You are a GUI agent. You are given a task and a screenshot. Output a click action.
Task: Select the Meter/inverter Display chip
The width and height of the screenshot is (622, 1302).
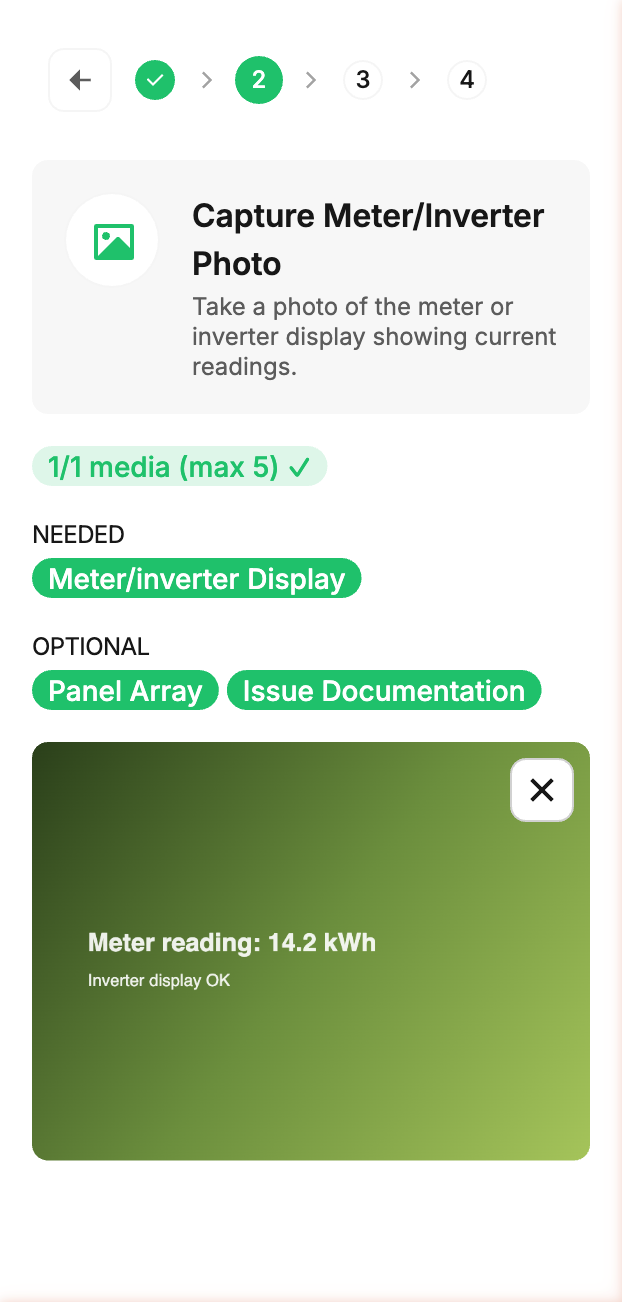click(x=196, y=579)
